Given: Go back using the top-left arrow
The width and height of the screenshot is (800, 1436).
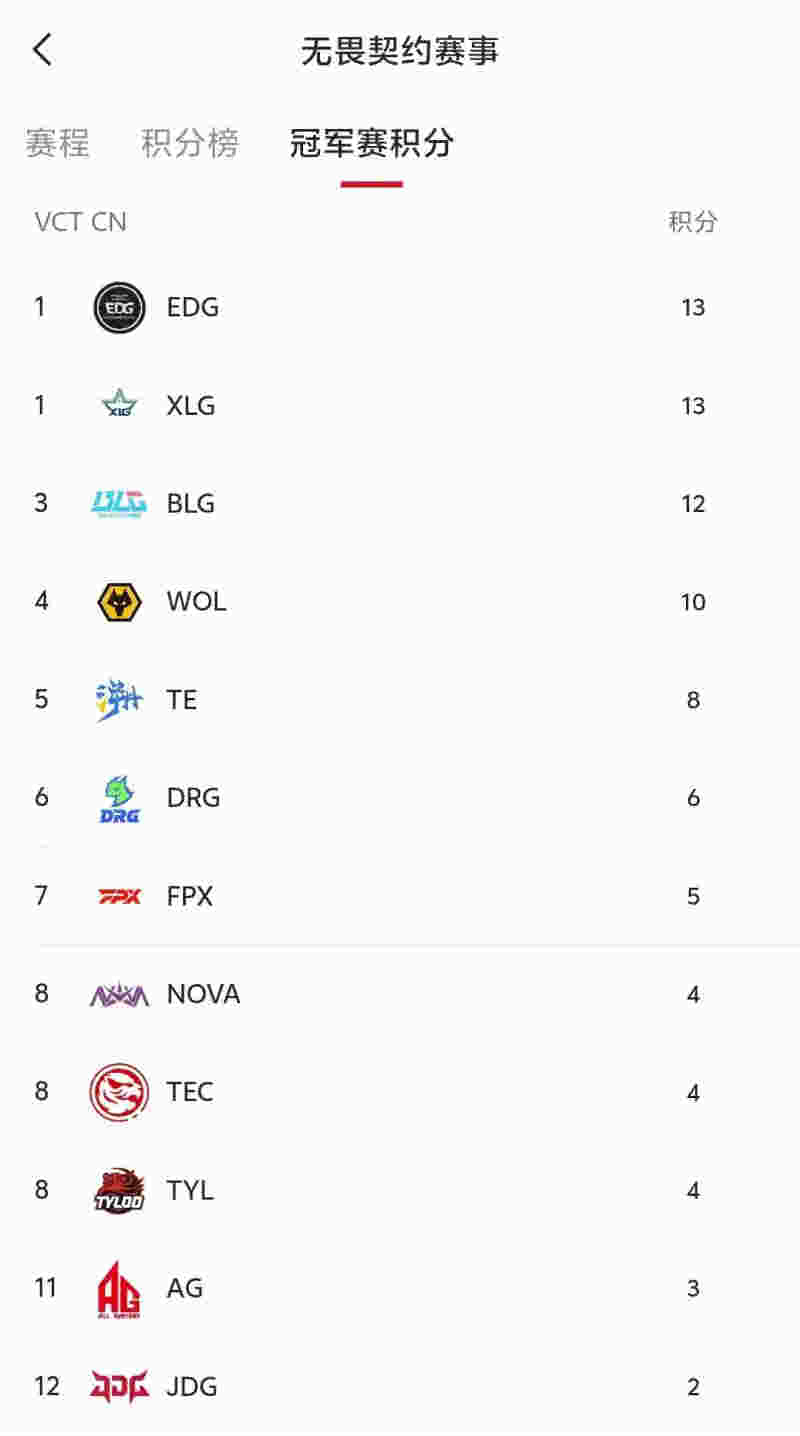Looking at the screenshot, I should click(42, 49).
